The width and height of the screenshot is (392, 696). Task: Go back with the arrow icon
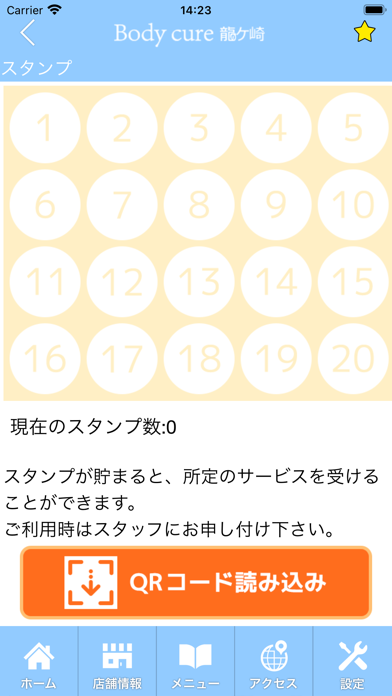[28, 33]
